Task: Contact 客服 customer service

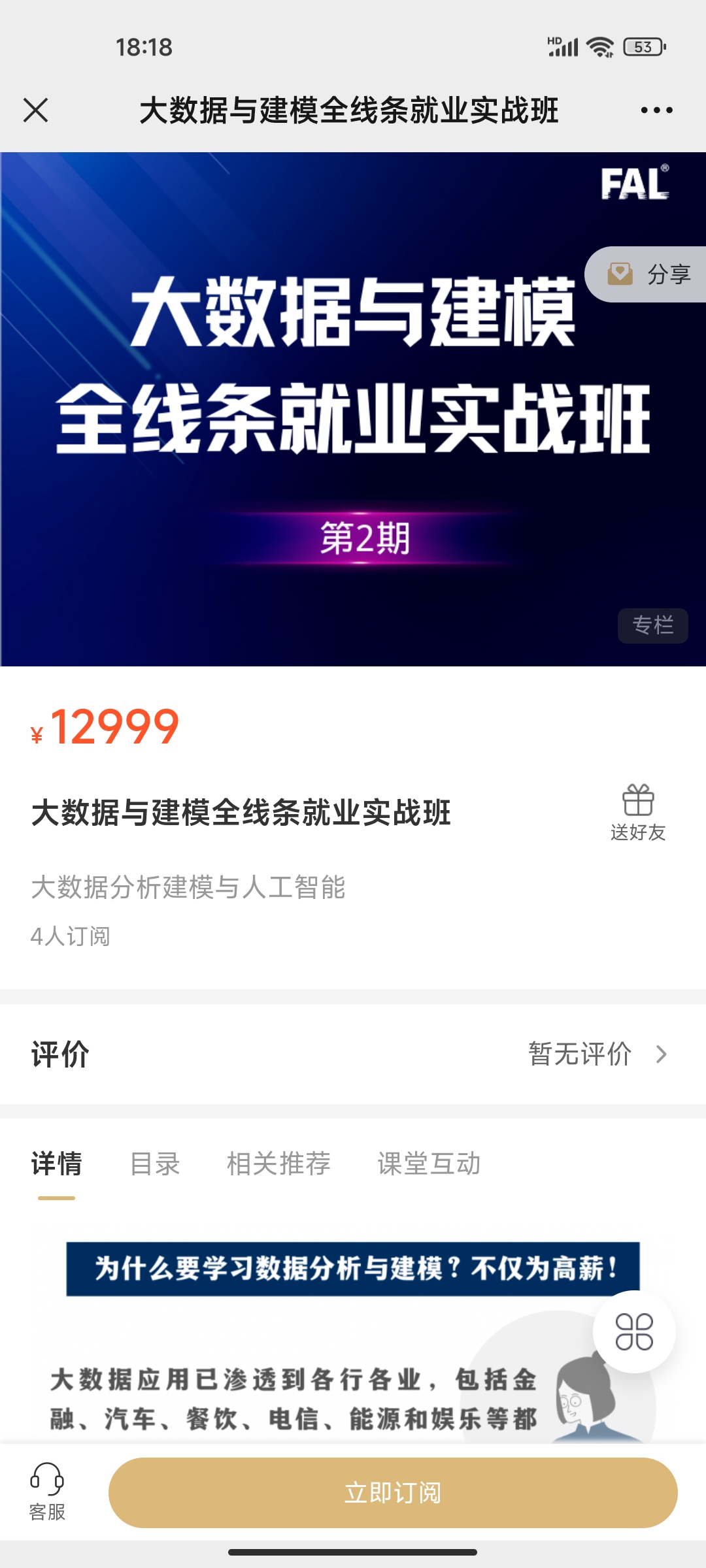Action: [47, 1492]
